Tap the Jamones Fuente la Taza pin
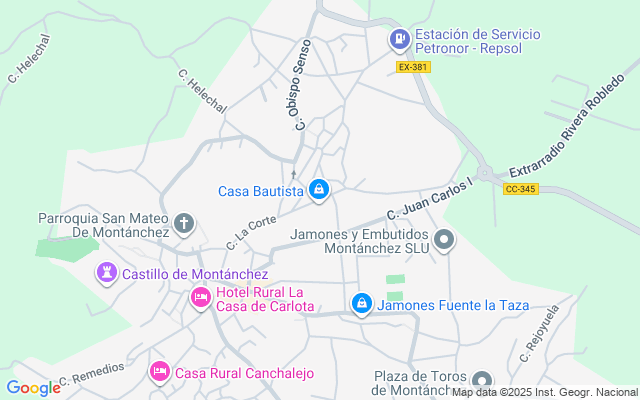640x400 pixels. [x=362, y=303]
